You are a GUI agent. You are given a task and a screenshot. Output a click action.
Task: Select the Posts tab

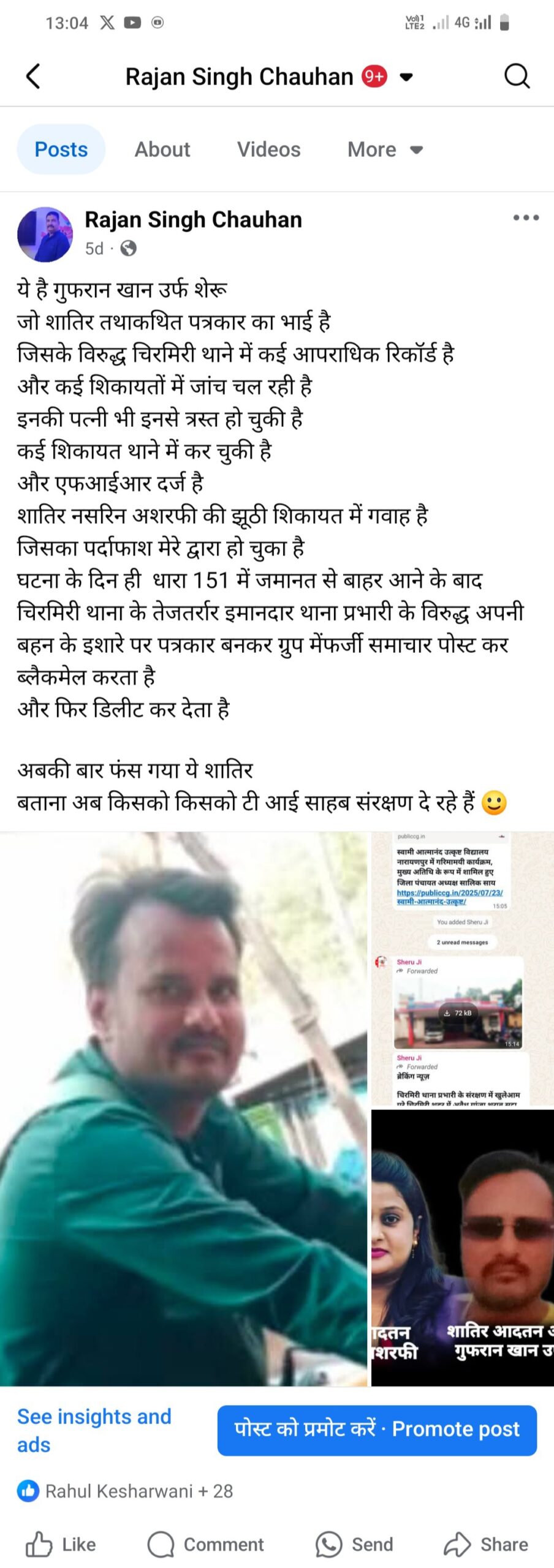(x=61, y=149)
